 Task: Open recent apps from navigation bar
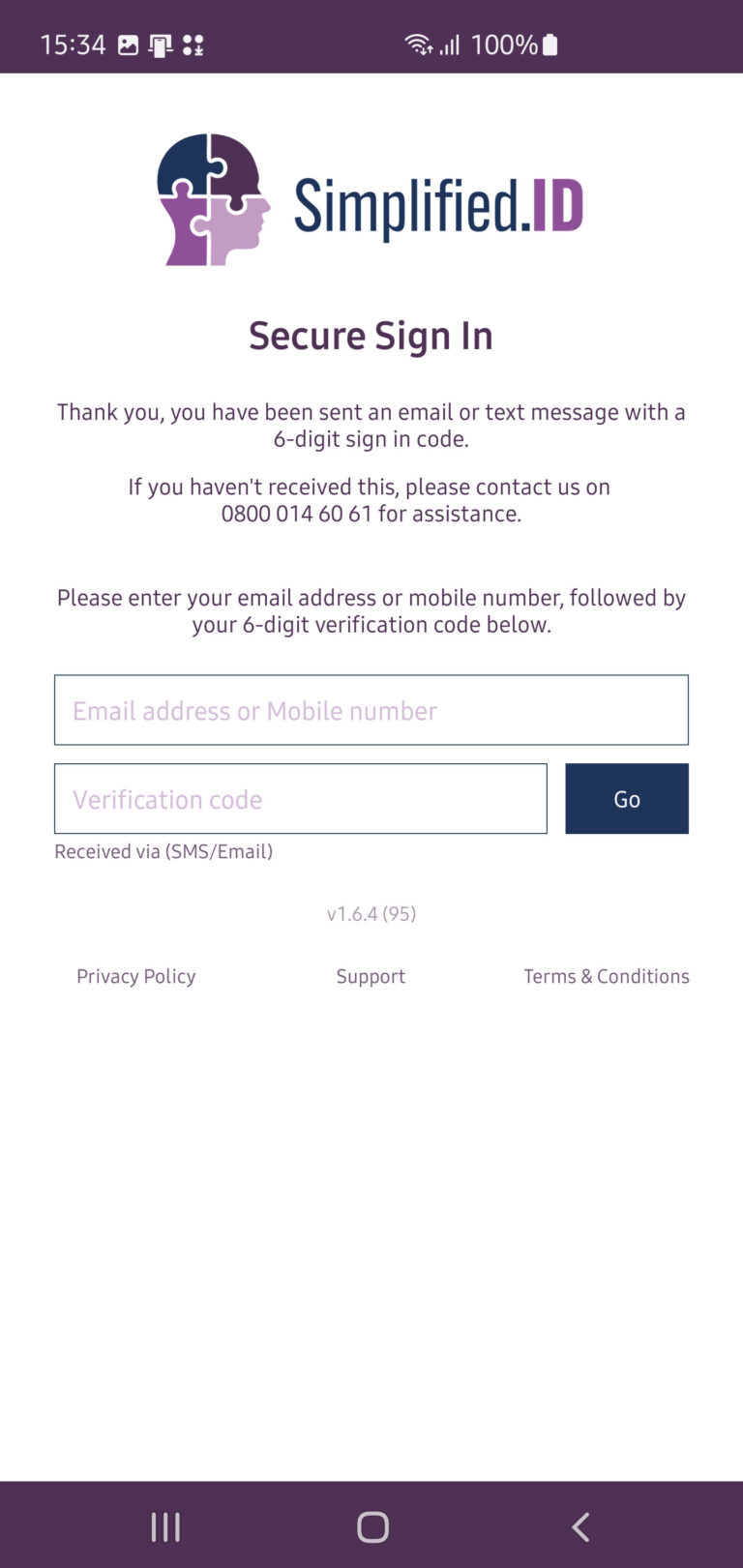(165, 1527)
